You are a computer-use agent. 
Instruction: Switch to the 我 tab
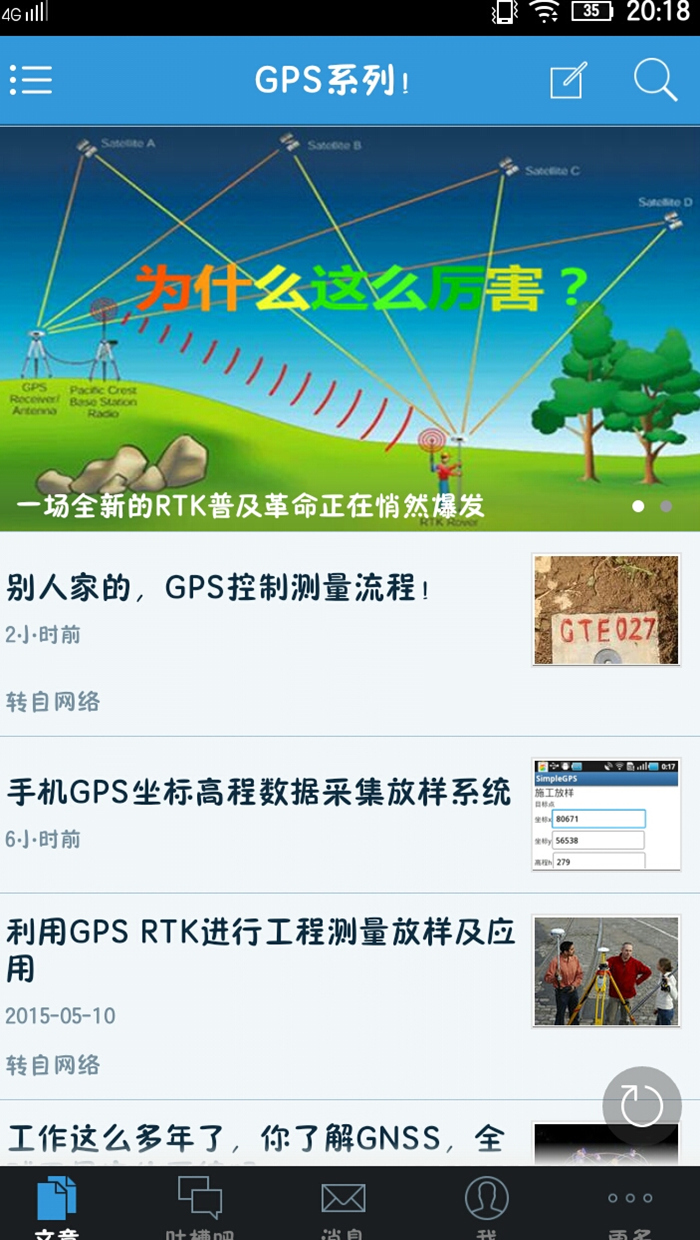487,1205
